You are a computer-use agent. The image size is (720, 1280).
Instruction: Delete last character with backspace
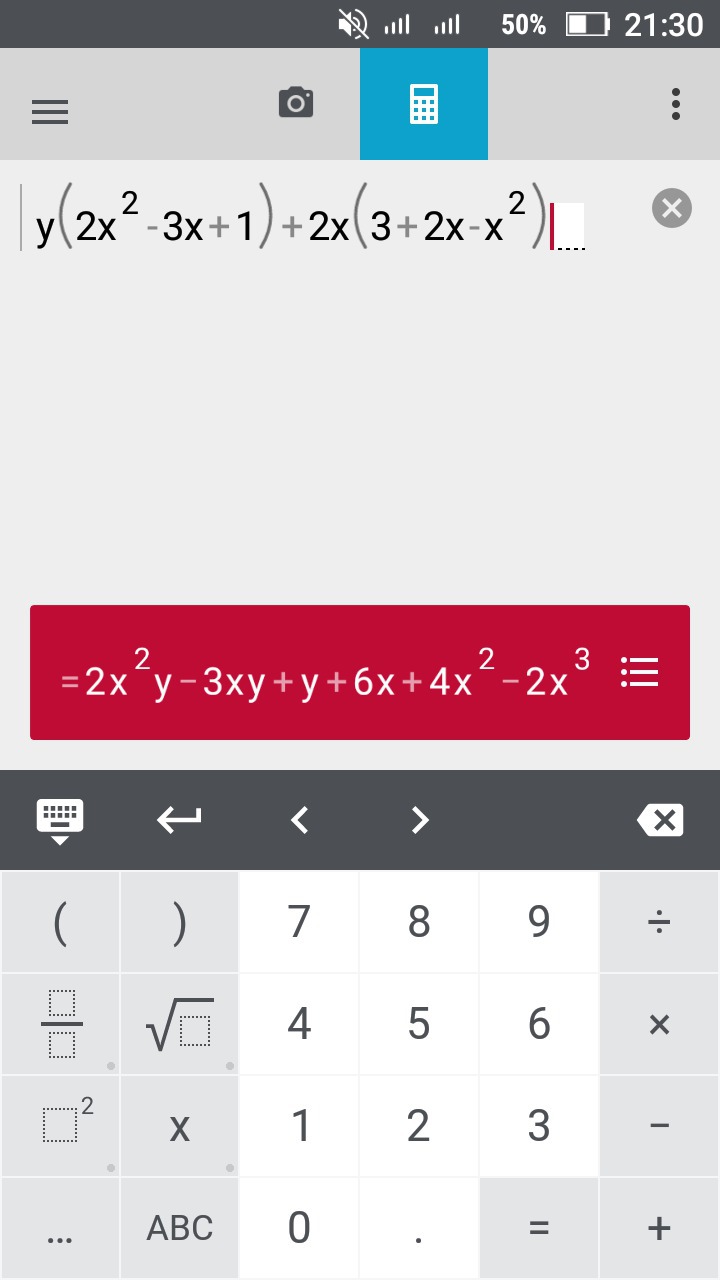(x=659, y=821)
